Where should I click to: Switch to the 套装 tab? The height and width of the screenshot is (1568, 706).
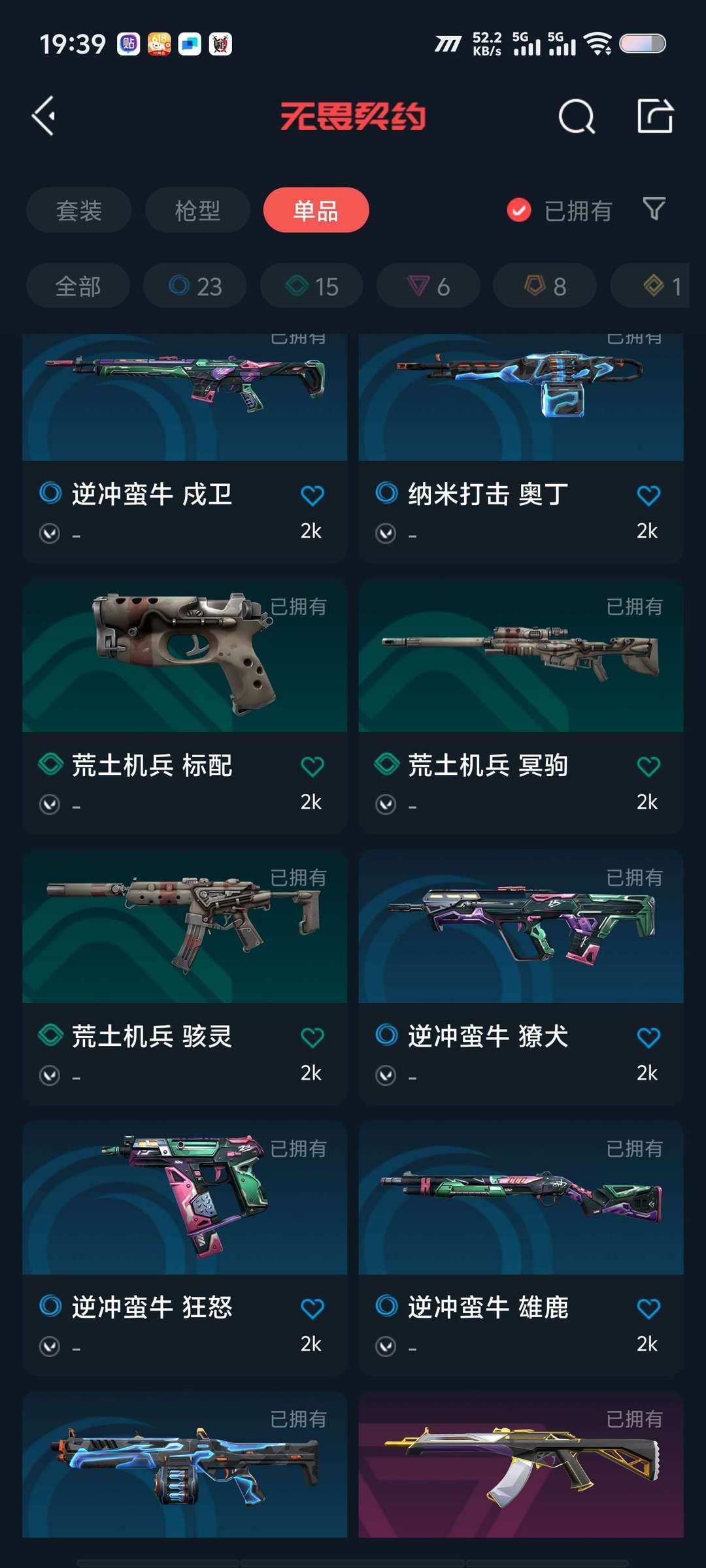[x=79, y=210]
